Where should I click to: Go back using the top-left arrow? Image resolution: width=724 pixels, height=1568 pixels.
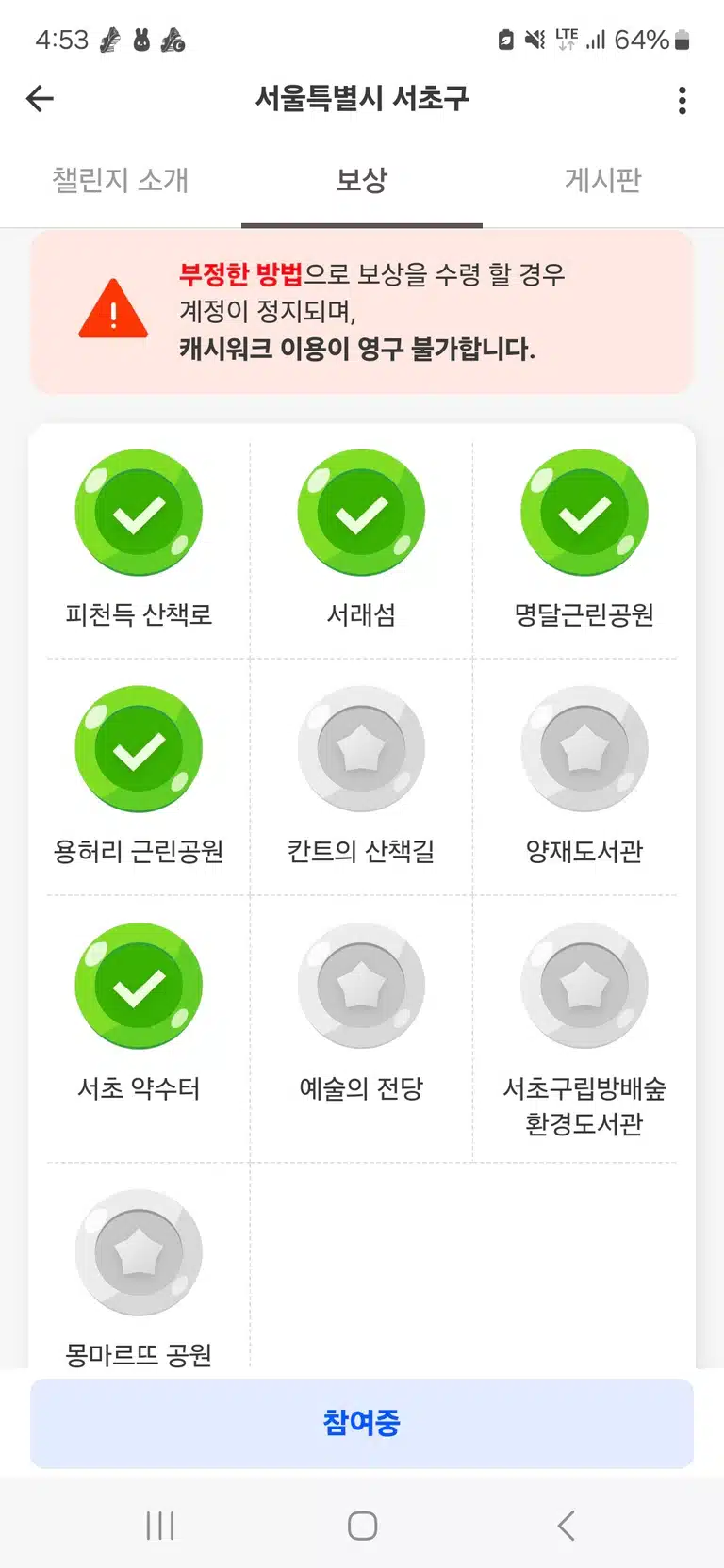(41, 98)
